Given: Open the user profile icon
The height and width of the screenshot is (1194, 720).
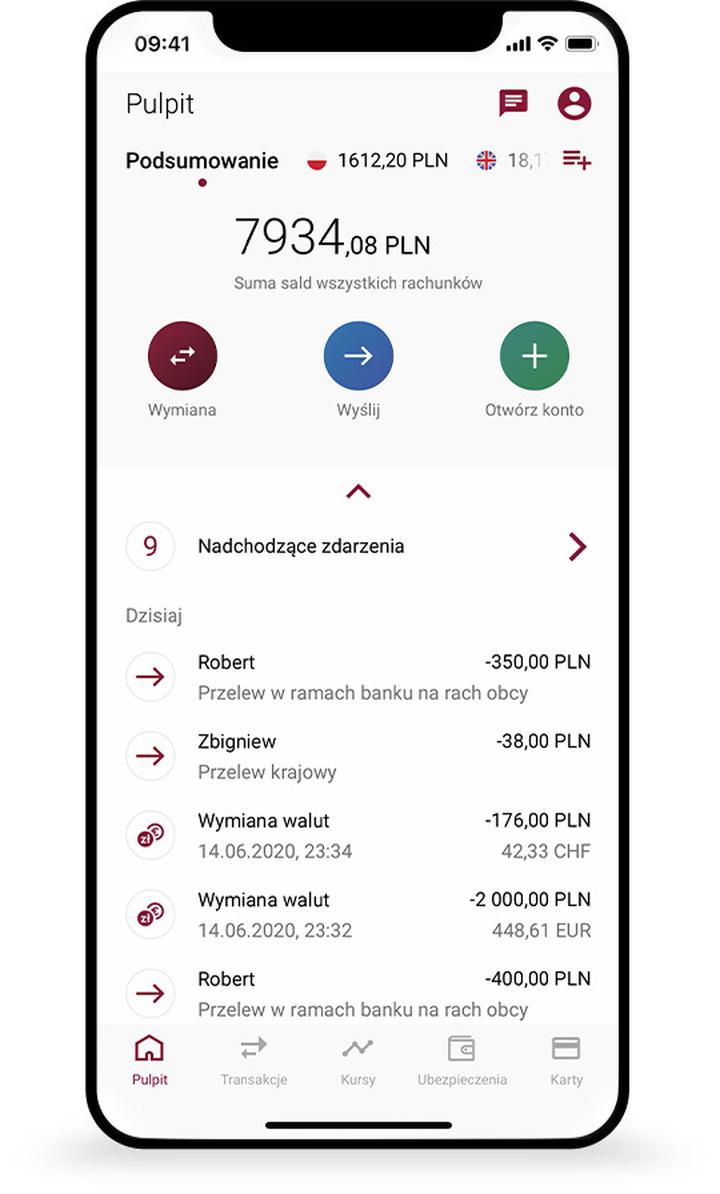Looking at the screenshot, I should [x=574, y=103].
